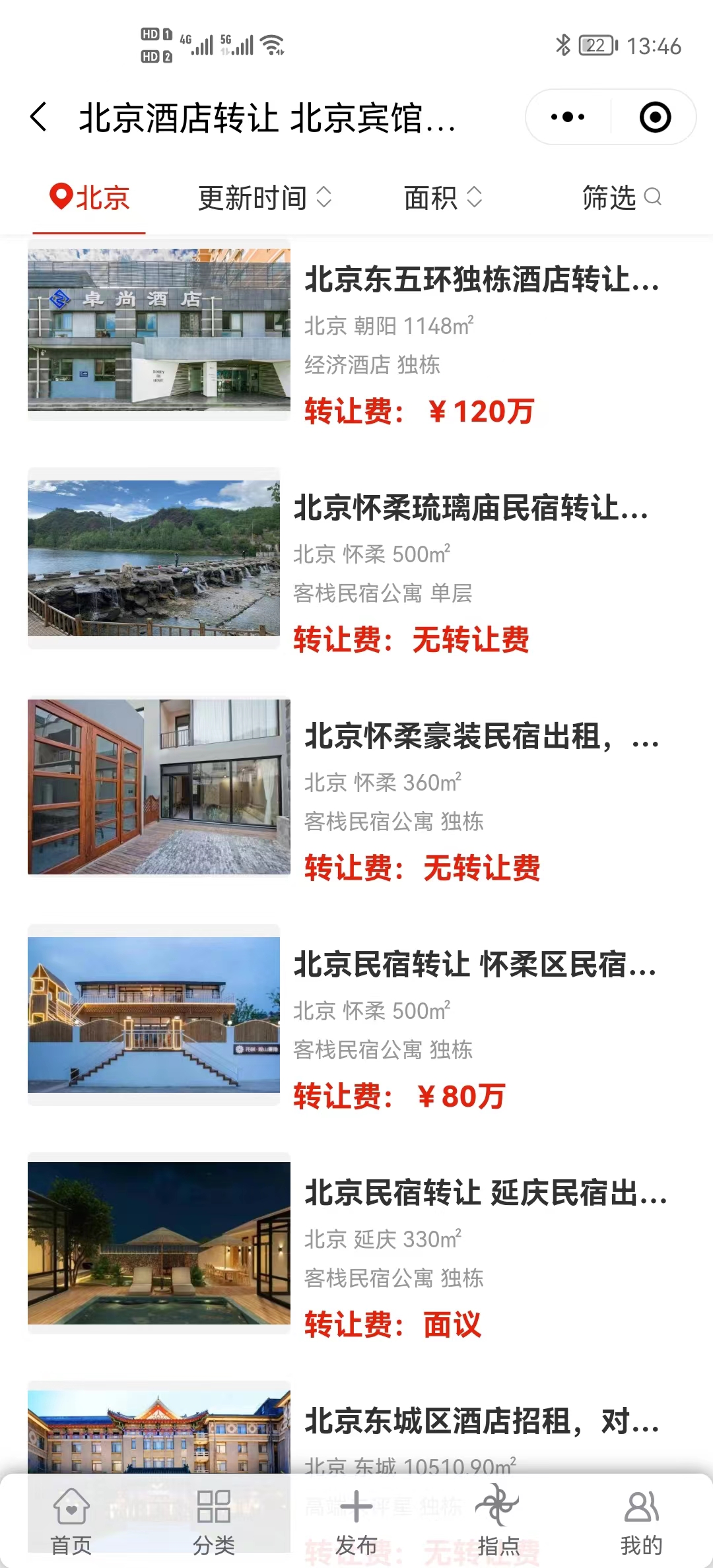This screenshot has height=1568, width=713.
Task: Open the 筛选 filter search
Action: (621, 197)
